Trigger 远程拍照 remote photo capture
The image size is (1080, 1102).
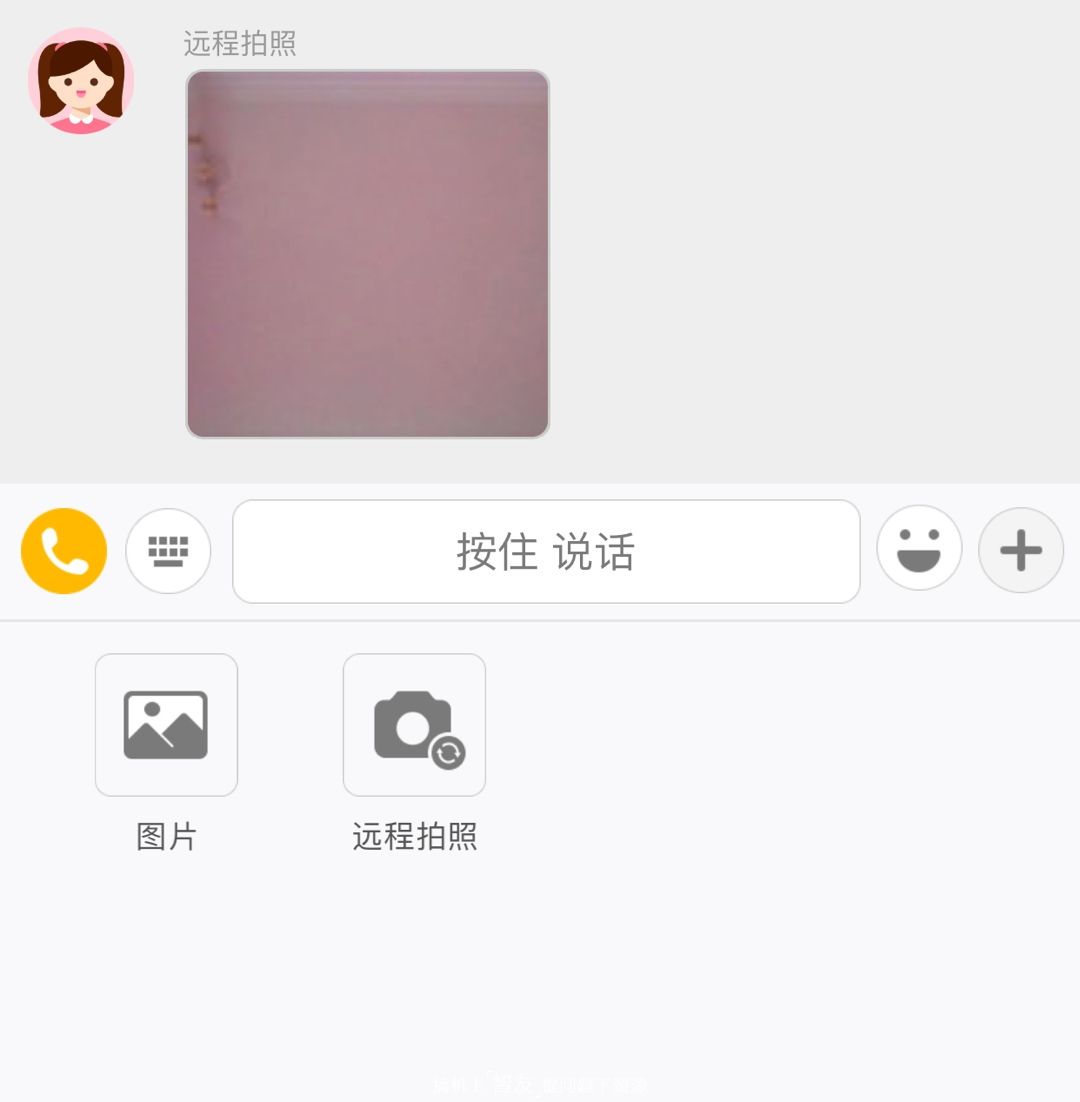413,724
